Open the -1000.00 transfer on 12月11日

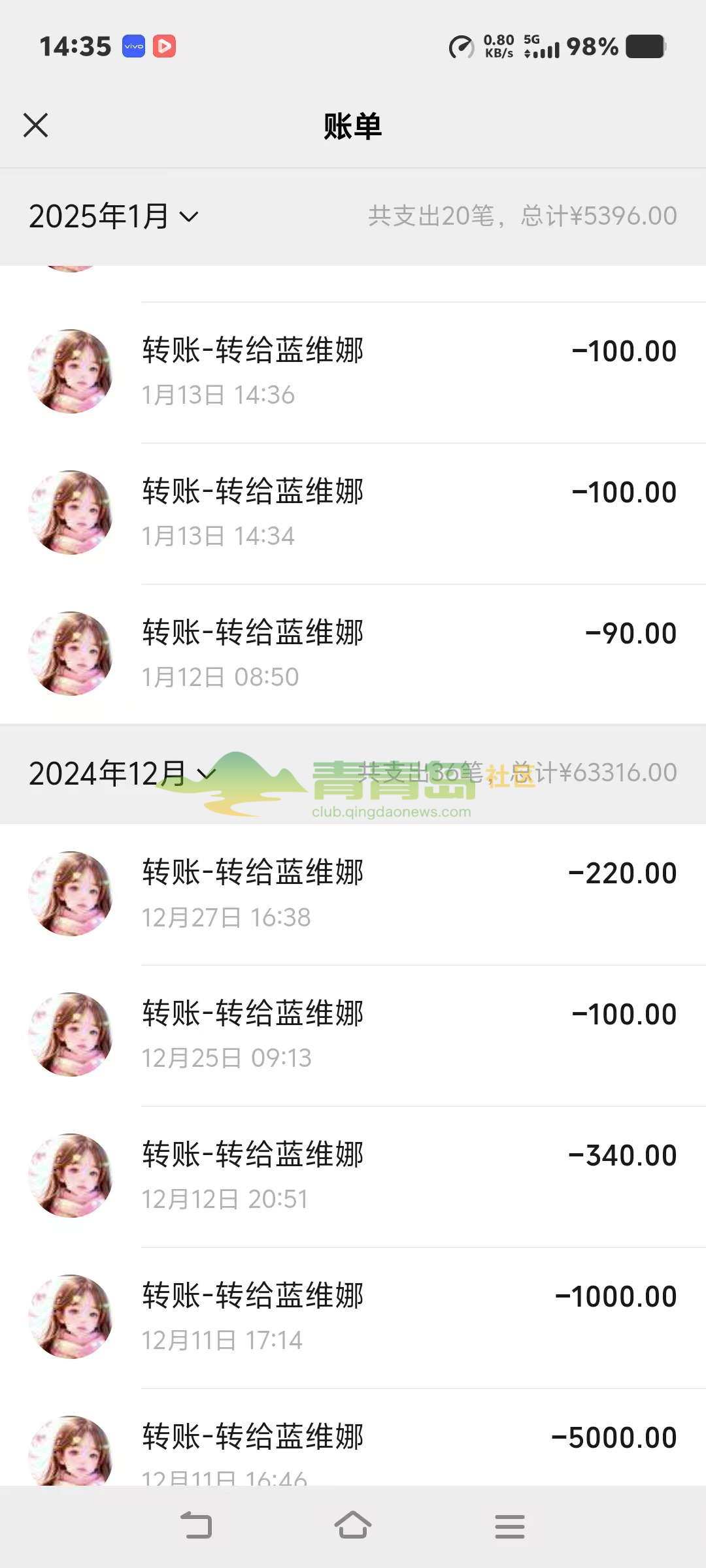353,1318
